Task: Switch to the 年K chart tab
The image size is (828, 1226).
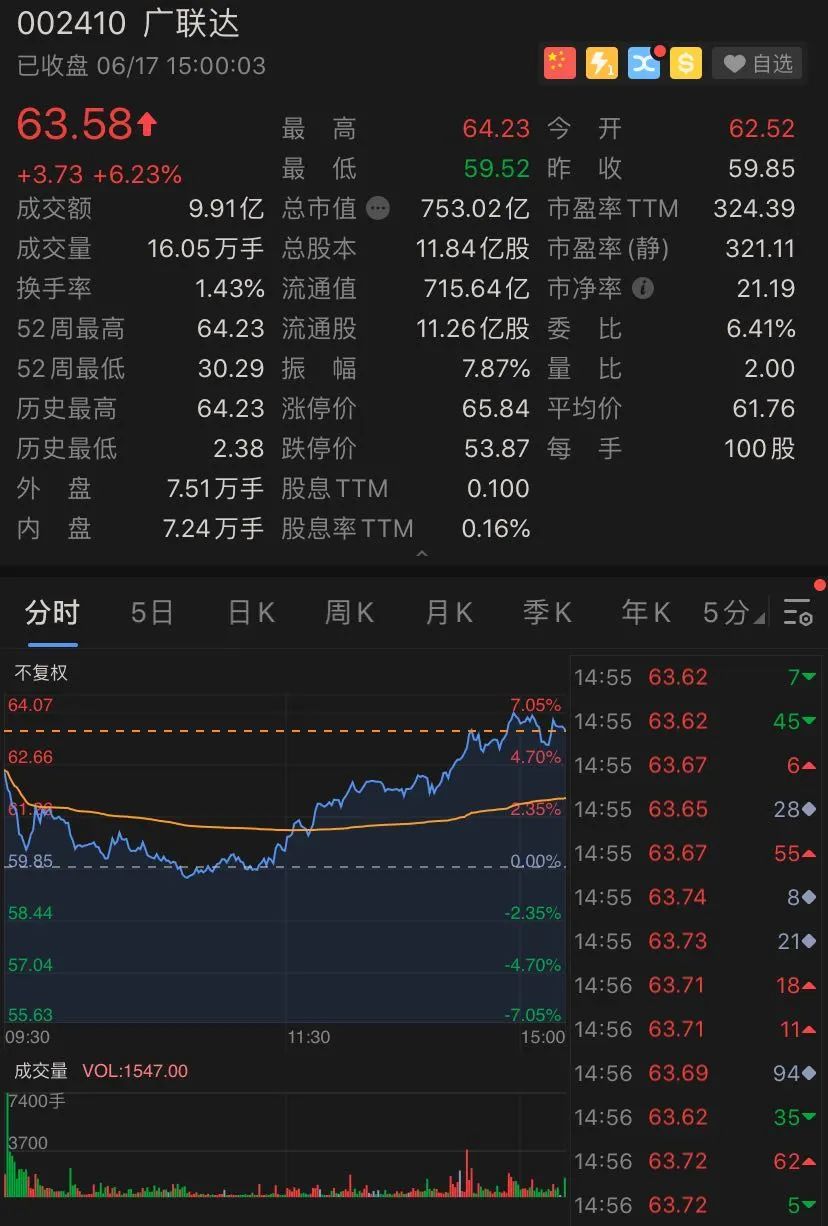Action: click(x=646, y=612)
